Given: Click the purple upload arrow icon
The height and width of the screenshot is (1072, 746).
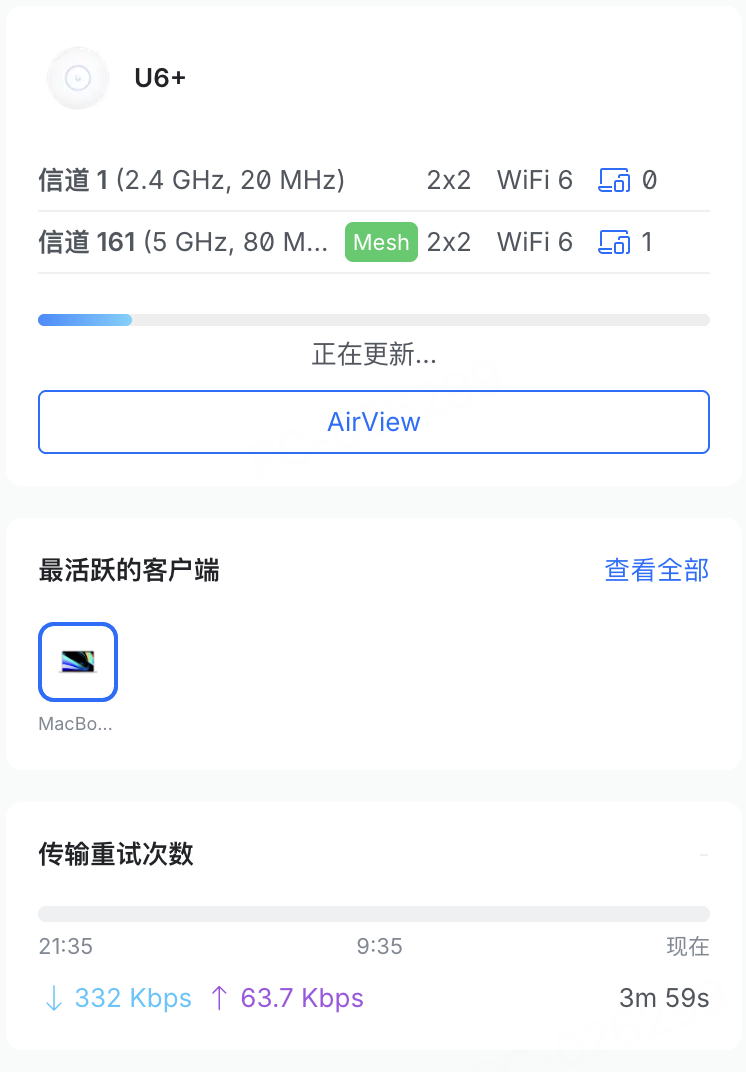Looking at the screenshot, I should (219, 998).
